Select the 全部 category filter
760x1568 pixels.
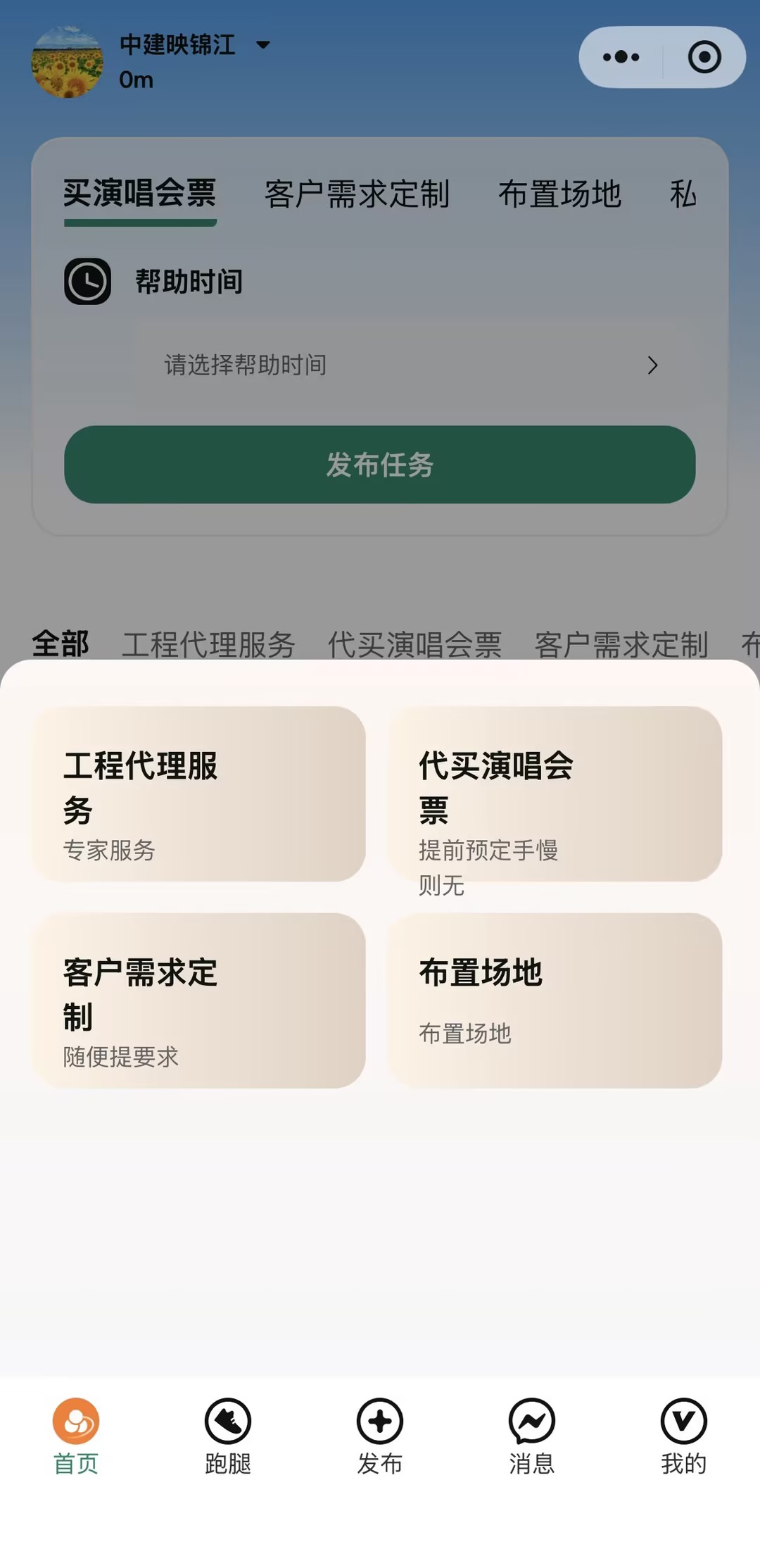(61, 643)
